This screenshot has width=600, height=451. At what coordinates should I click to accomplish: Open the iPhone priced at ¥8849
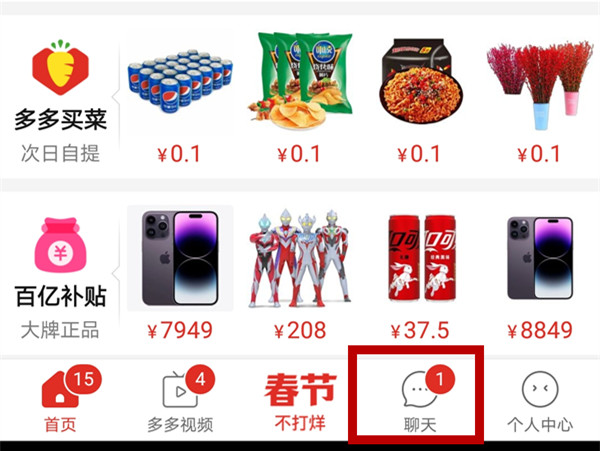coord(540,260)
